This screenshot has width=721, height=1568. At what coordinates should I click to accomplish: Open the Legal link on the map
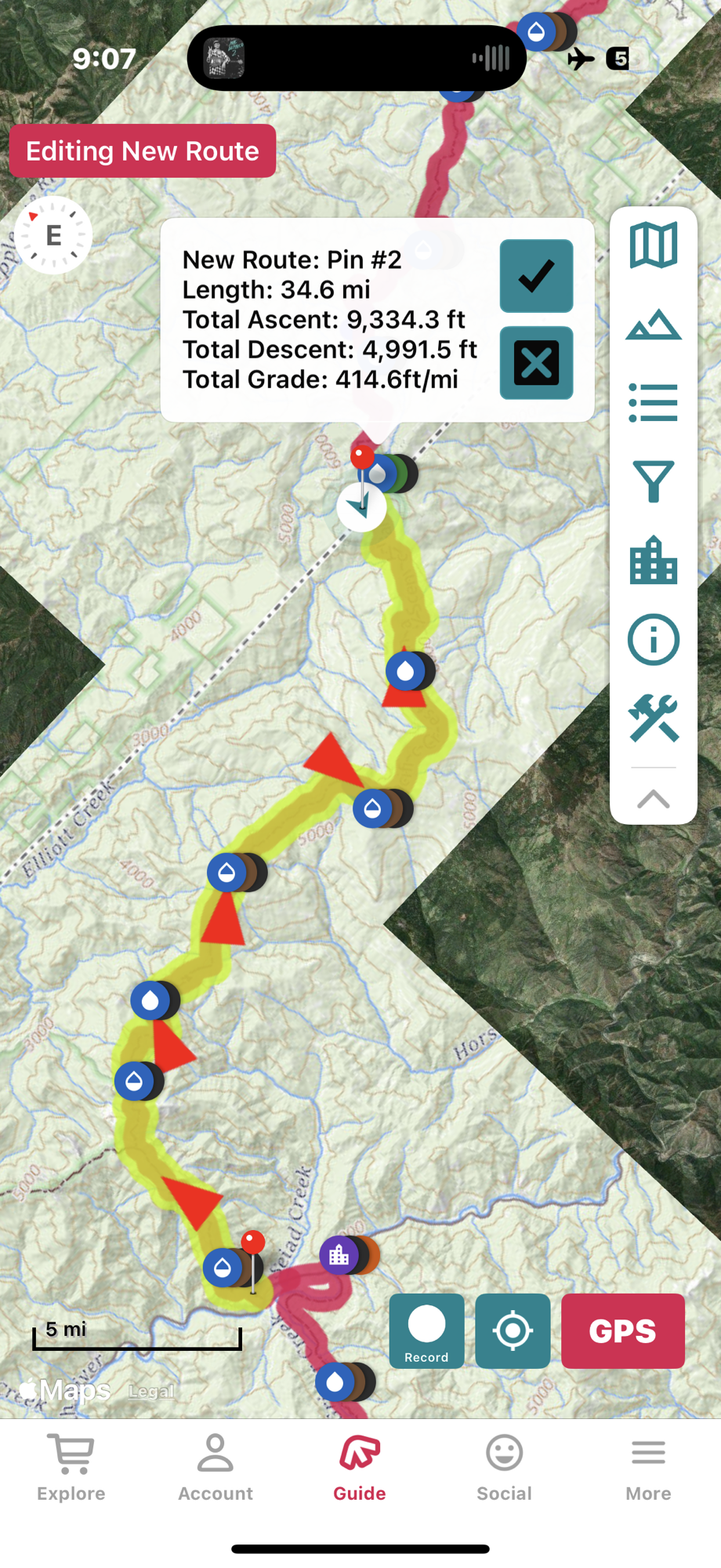pyautogui.click(x=151, y=1392)
